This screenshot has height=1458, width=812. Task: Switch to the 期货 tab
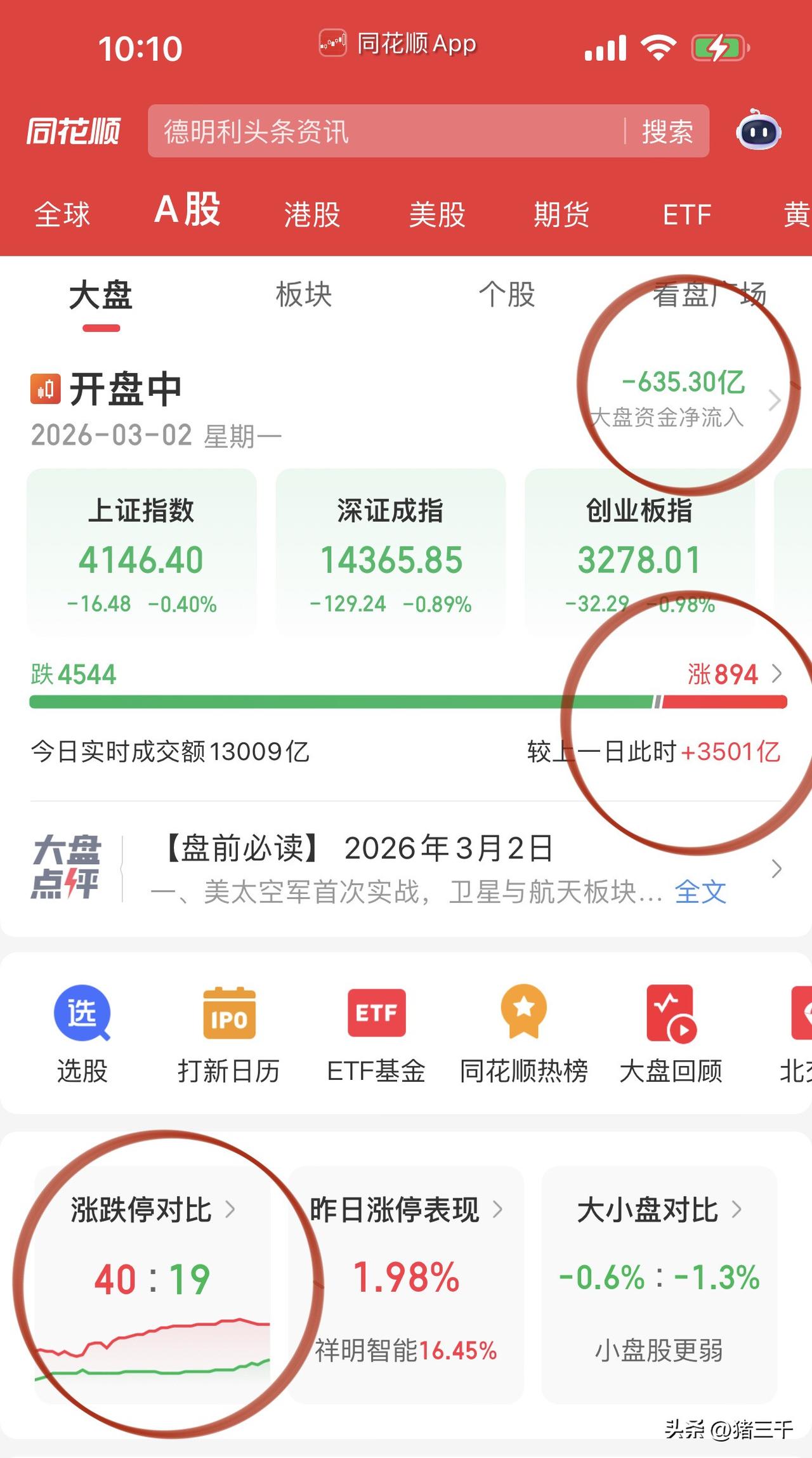click(x=561, y=214)
